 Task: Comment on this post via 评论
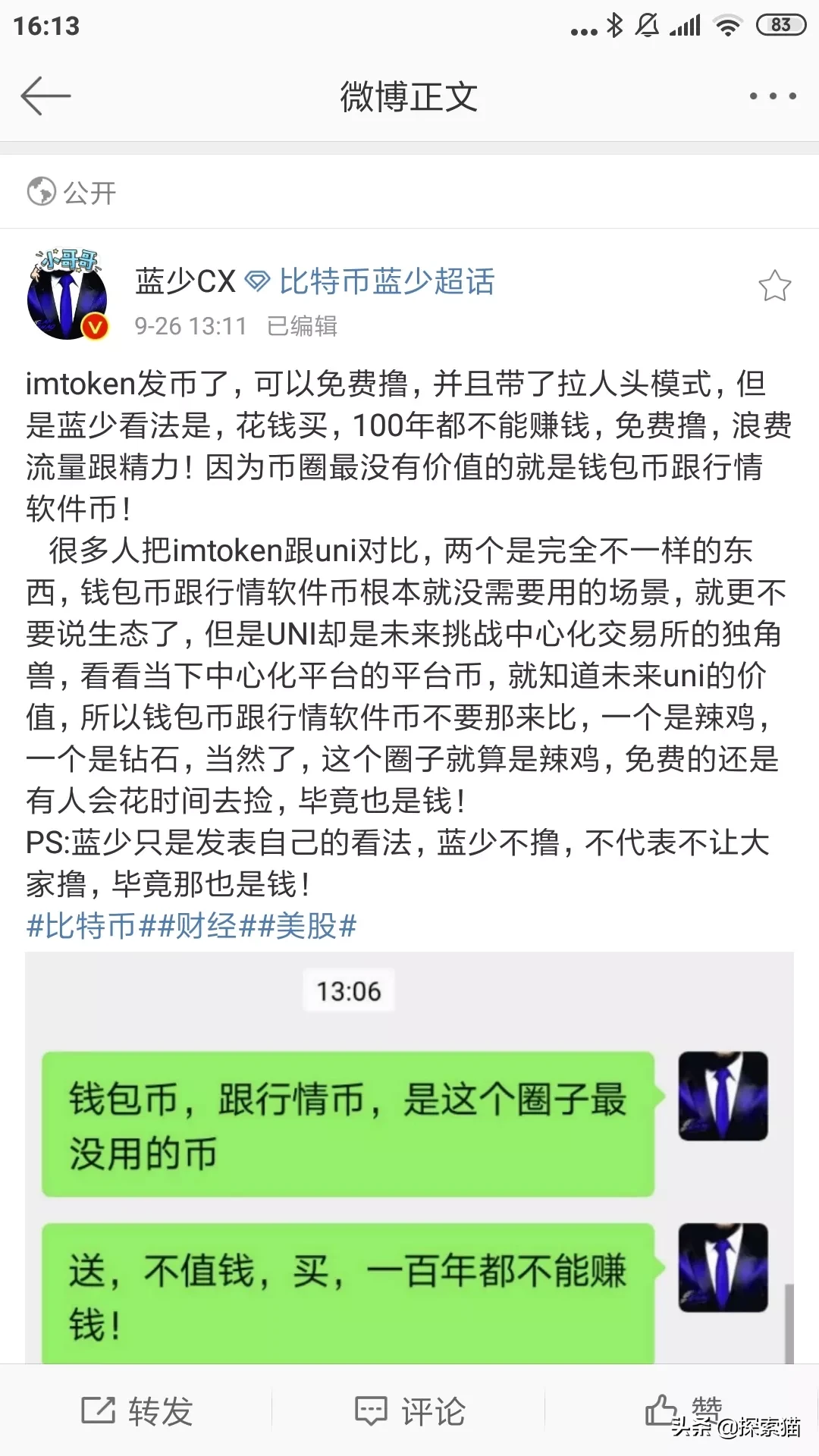tap(410, 1411)
